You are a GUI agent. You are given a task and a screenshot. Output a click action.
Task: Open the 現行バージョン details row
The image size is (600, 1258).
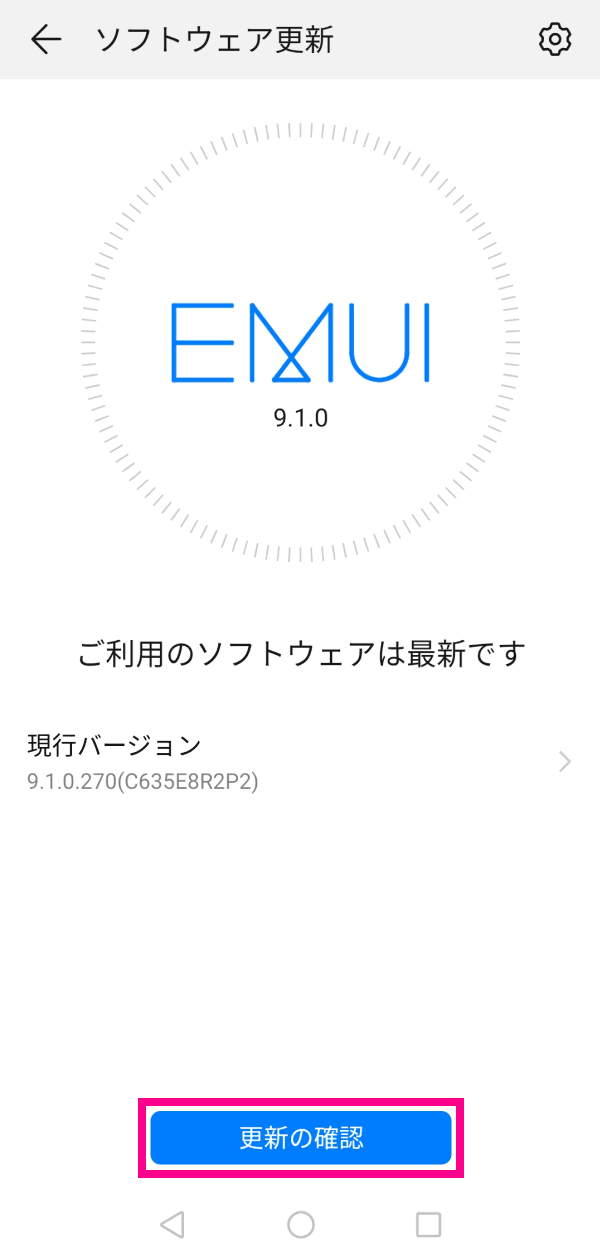[x=300, y=762]
